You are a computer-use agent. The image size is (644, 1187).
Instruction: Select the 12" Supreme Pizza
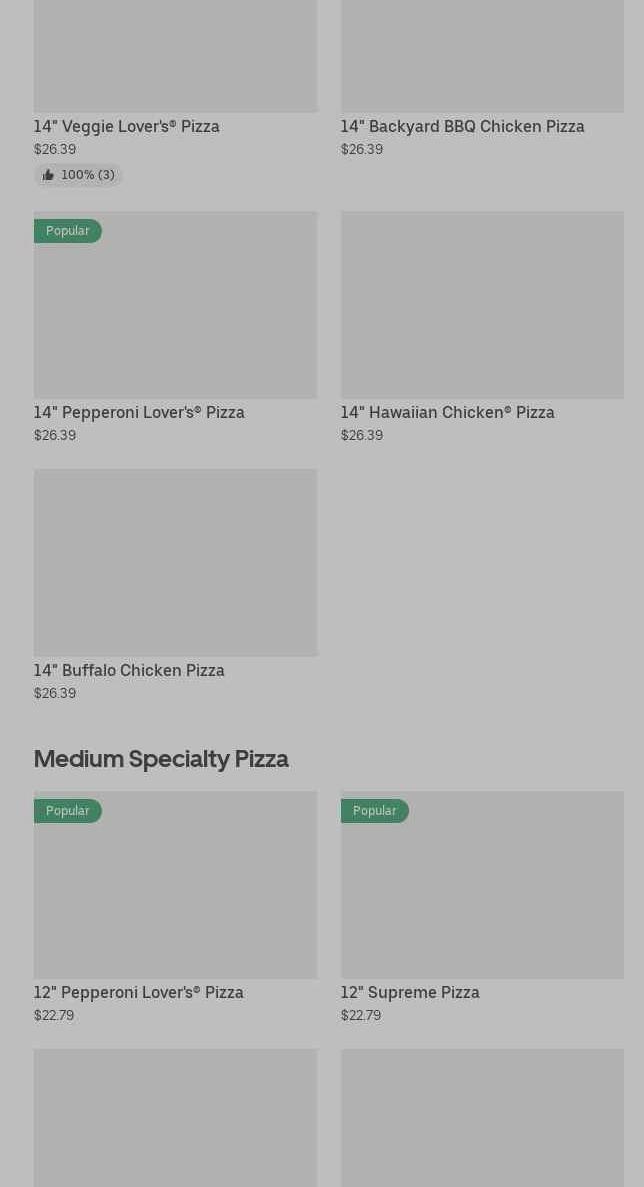[x=481, y=890]
